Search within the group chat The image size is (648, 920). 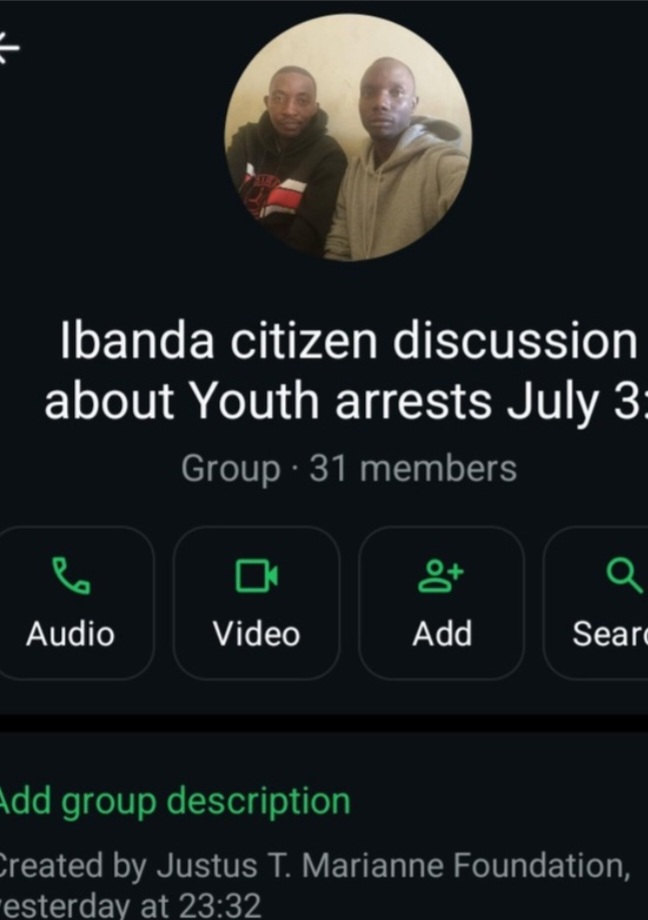coord(603,602)
